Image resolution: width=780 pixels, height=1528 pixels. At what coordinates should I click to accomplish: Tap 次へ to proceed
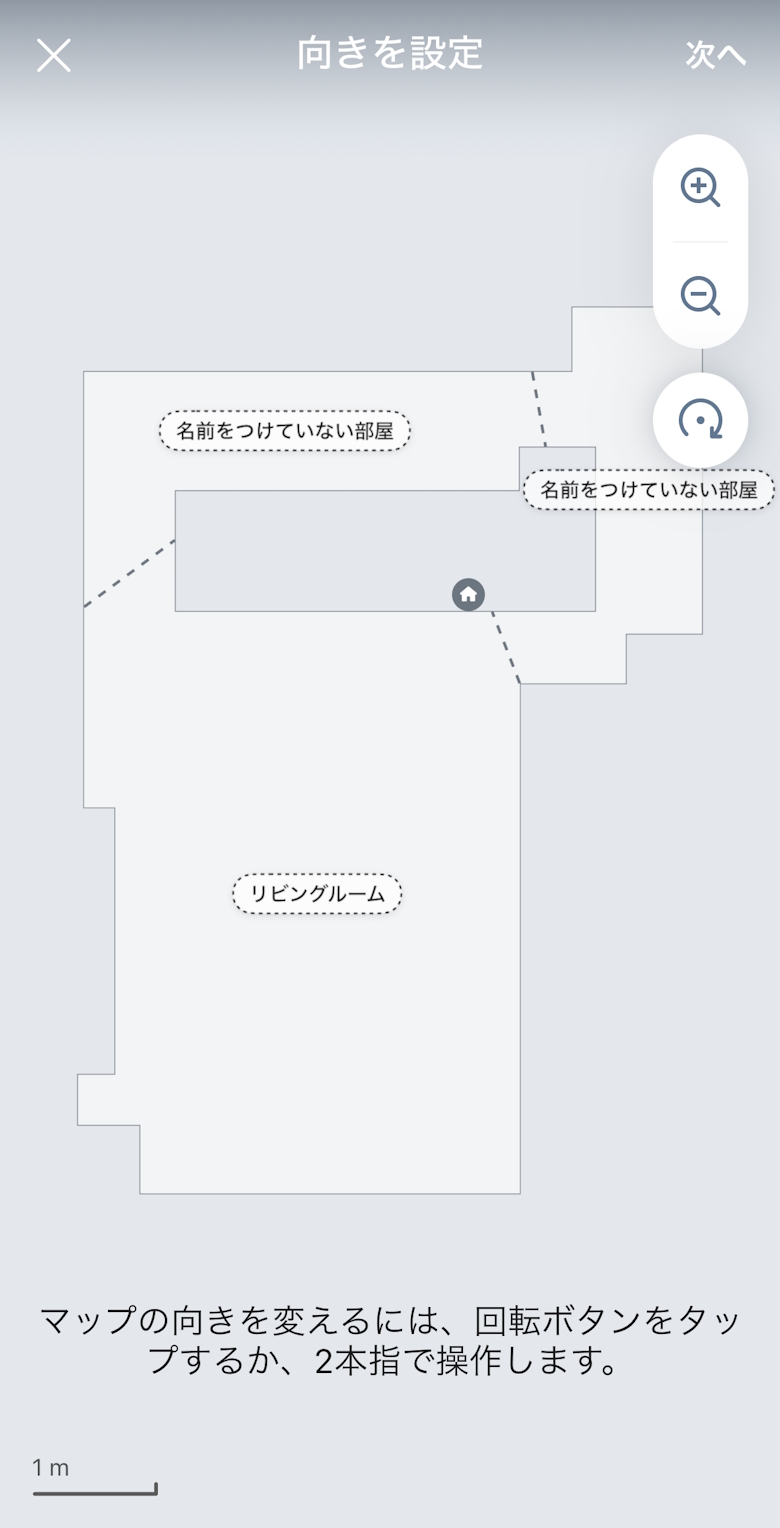pos(715,55)
